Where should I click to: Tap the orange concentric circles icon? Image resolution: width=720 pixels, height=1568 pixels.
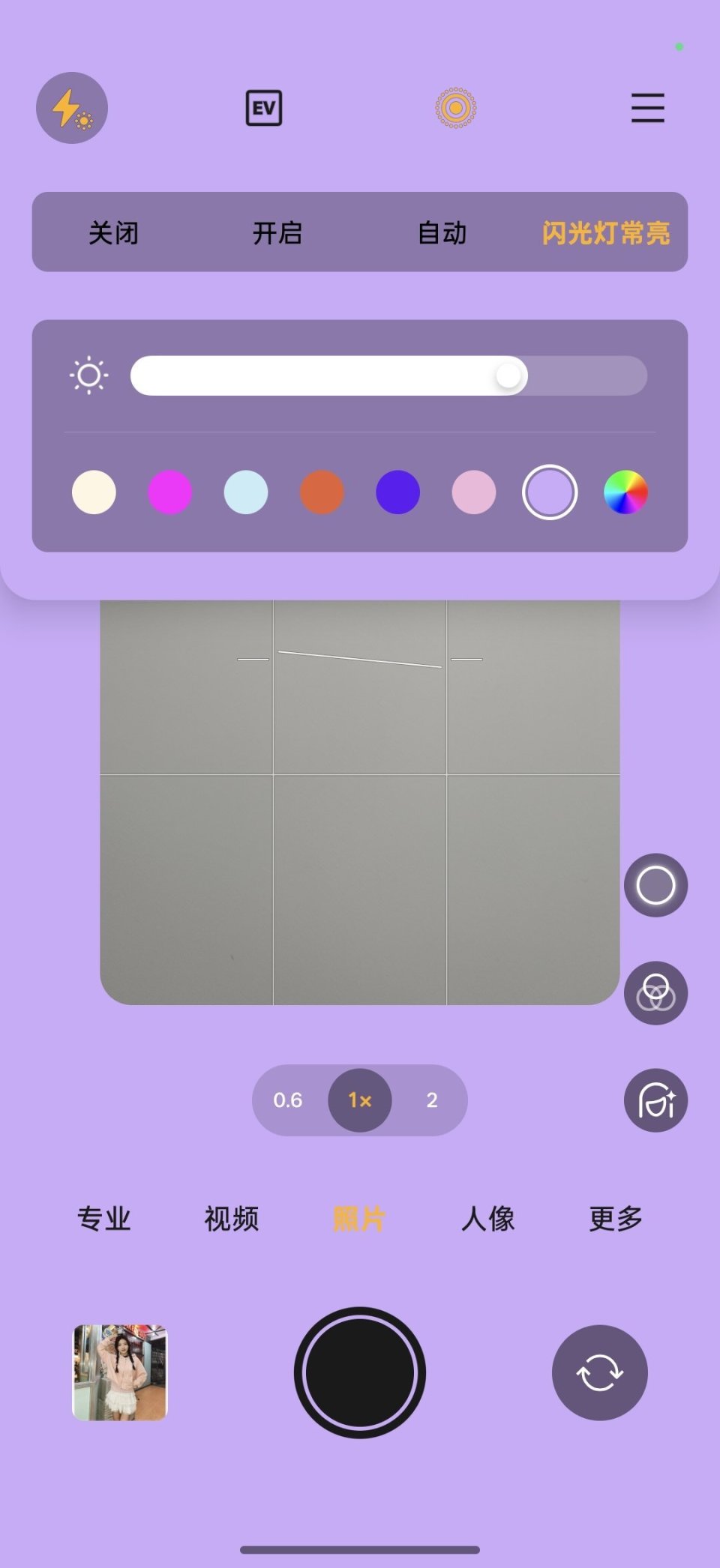456,108
